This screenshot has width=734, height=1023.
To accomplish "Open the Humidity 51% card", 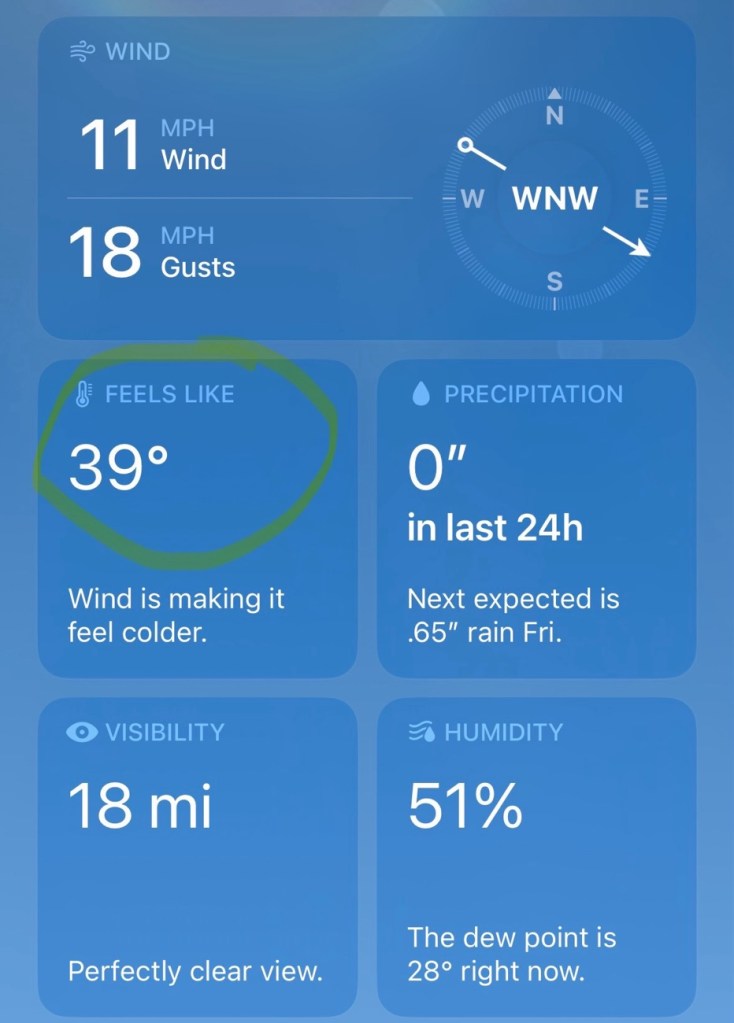I will 535,855.
